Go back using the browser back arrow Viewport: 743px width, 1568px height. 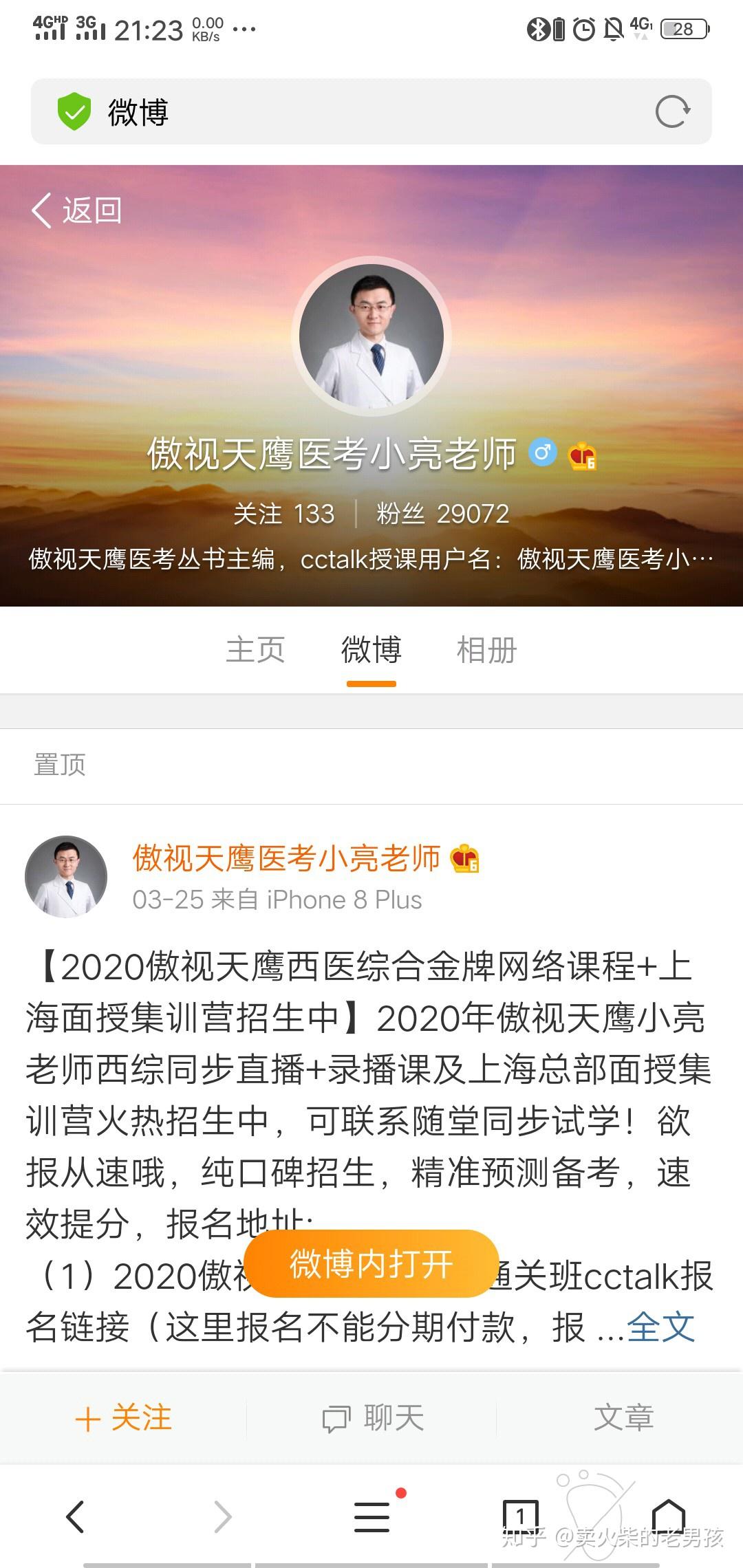coord(76,1515)
